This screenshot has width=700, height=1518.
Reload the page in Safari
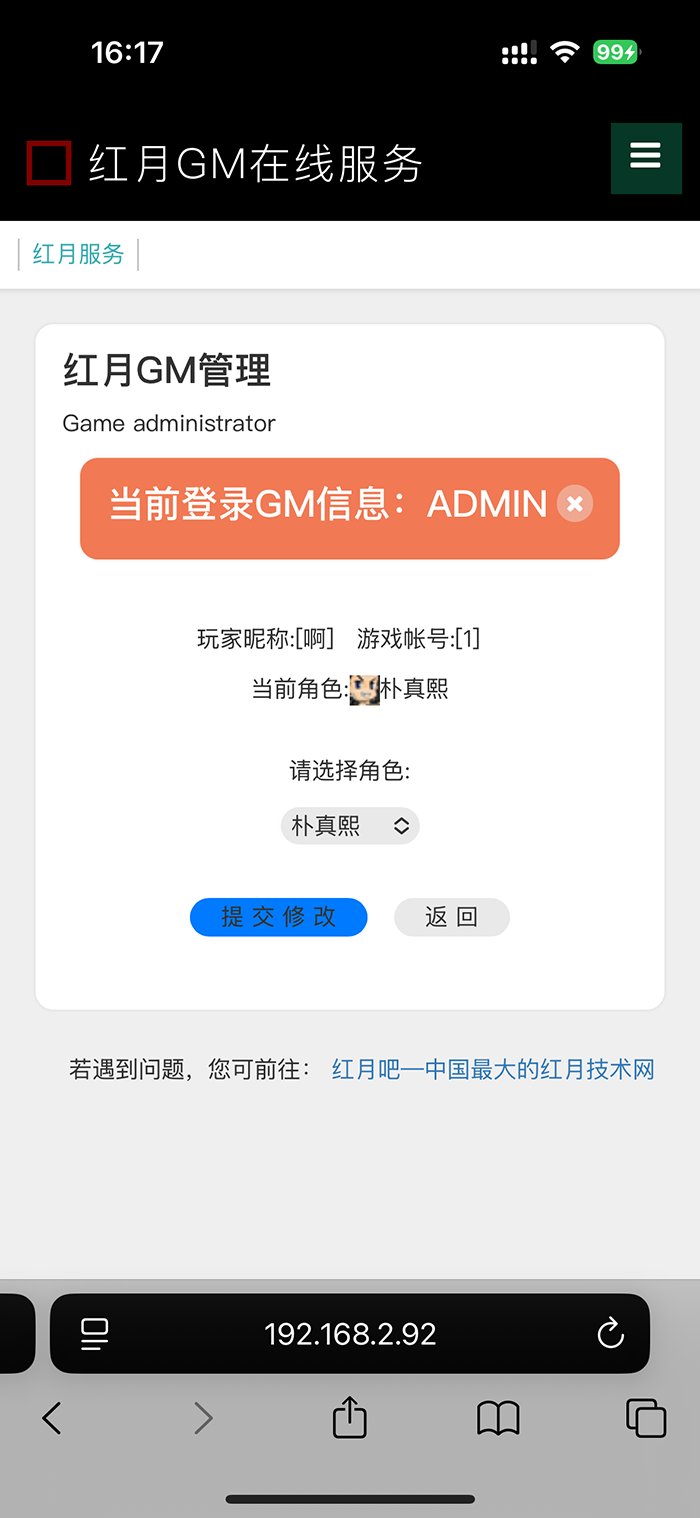(610, 1333)
